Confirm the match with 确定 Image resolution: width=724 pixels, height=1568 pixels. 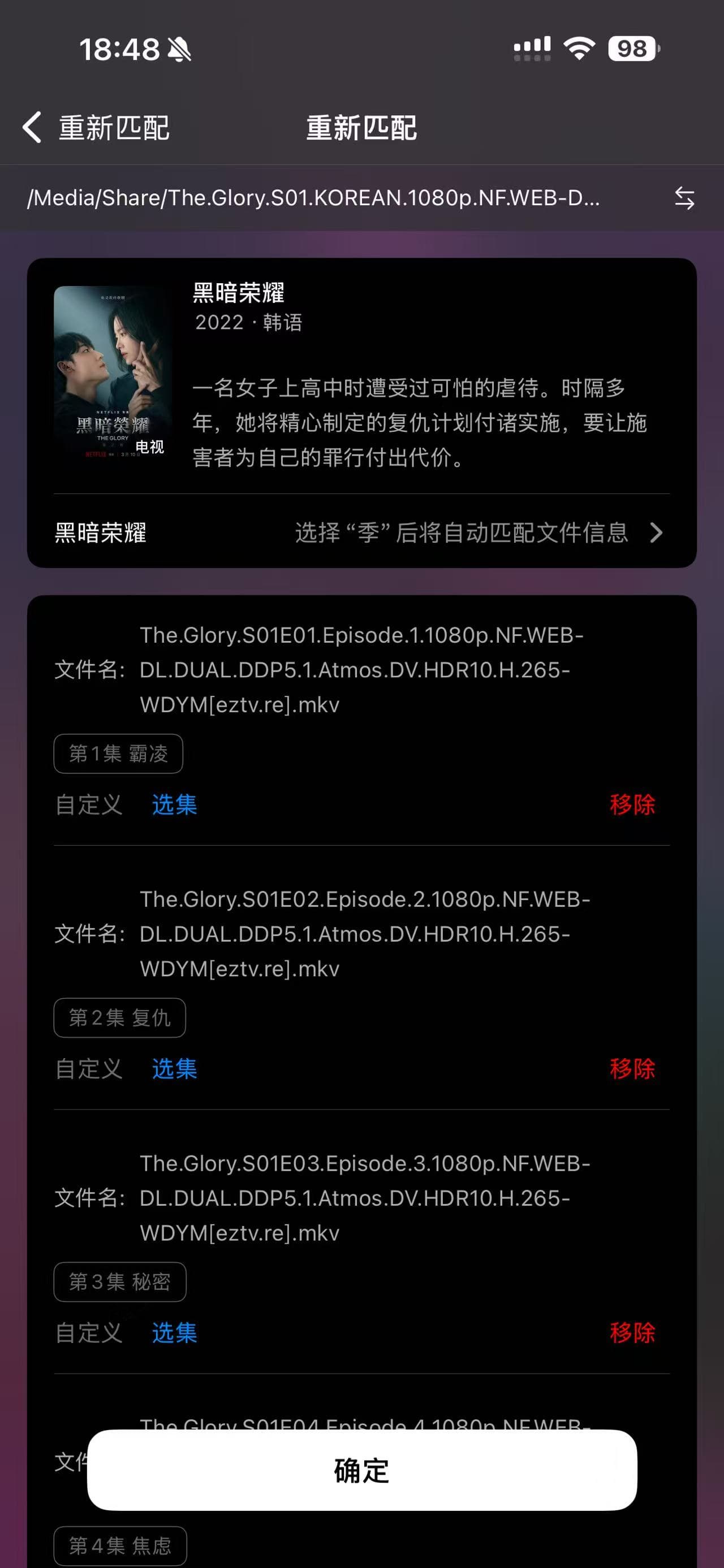[361, 1471]
